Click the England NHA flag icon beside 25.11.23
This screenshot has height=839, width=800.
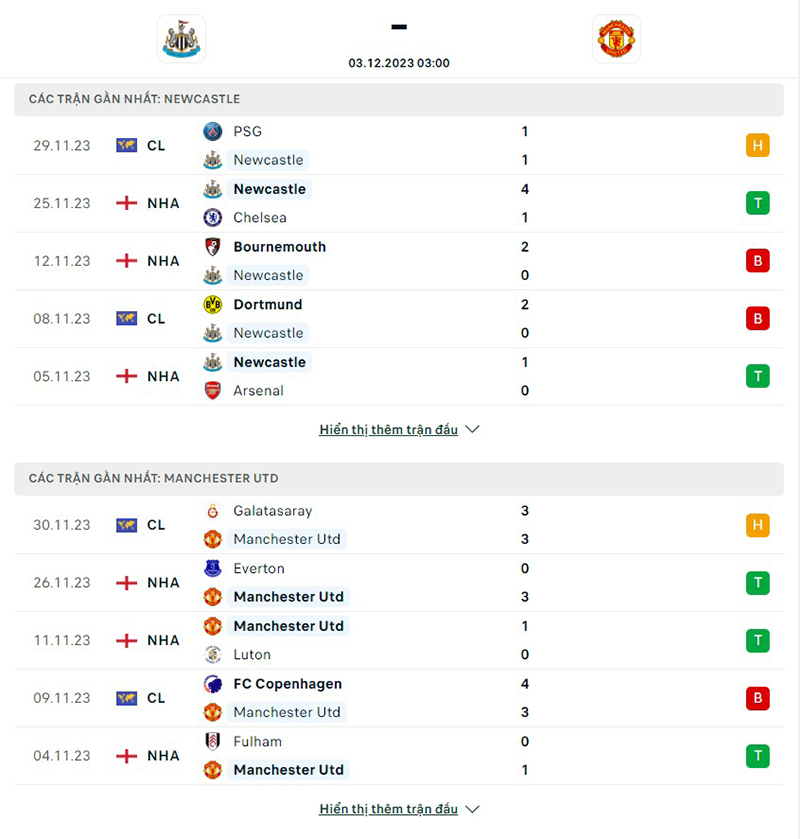point(126,203)
